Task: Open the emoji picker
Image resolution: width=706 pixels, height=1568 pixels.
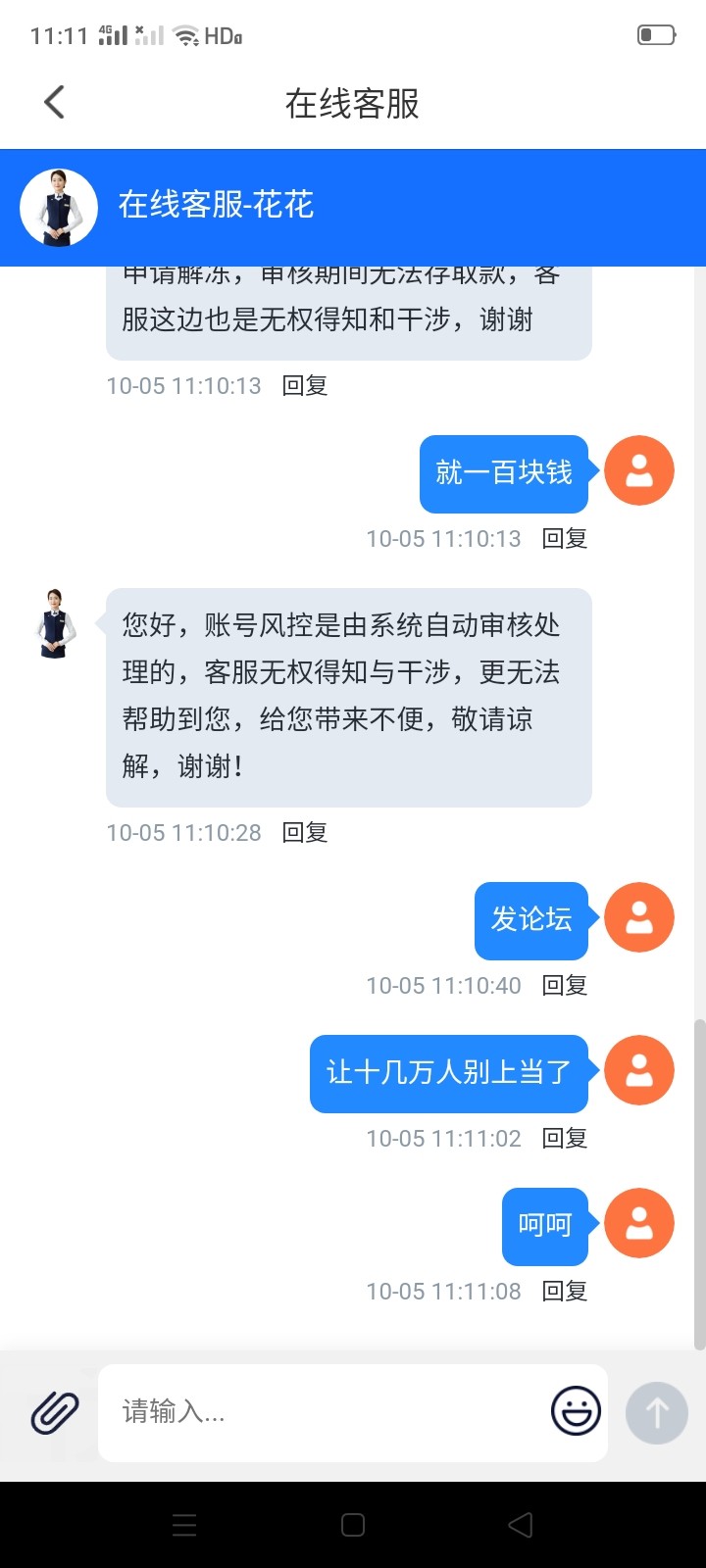Action: 576,1412
